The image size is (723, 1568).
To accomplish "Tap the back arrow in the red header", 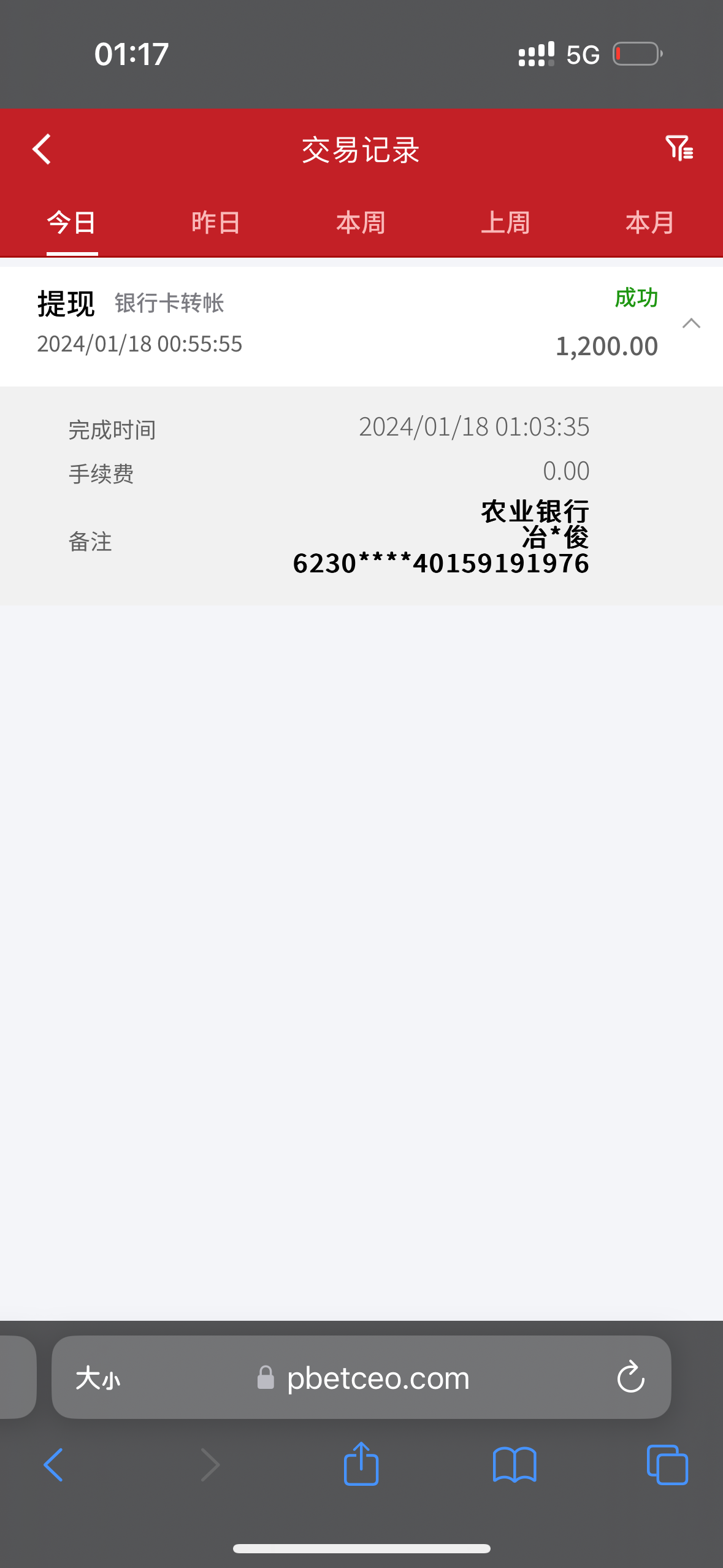I will click(41, 148).
